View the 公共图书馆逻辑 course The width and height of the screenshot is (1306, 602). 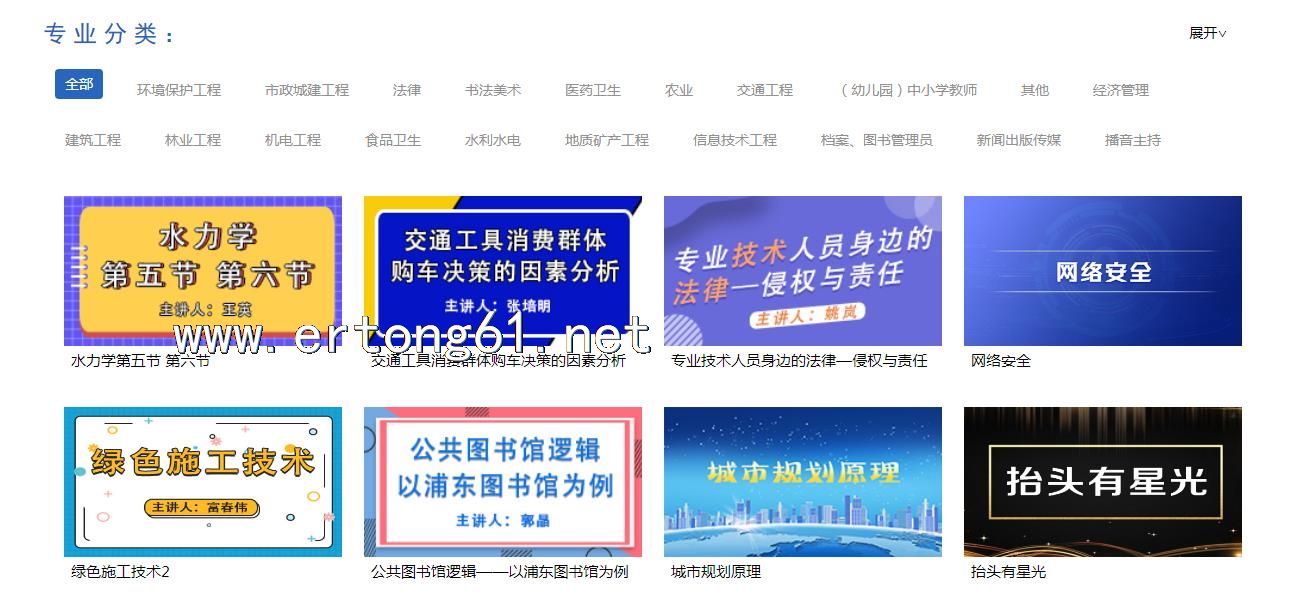click(503, 482)
